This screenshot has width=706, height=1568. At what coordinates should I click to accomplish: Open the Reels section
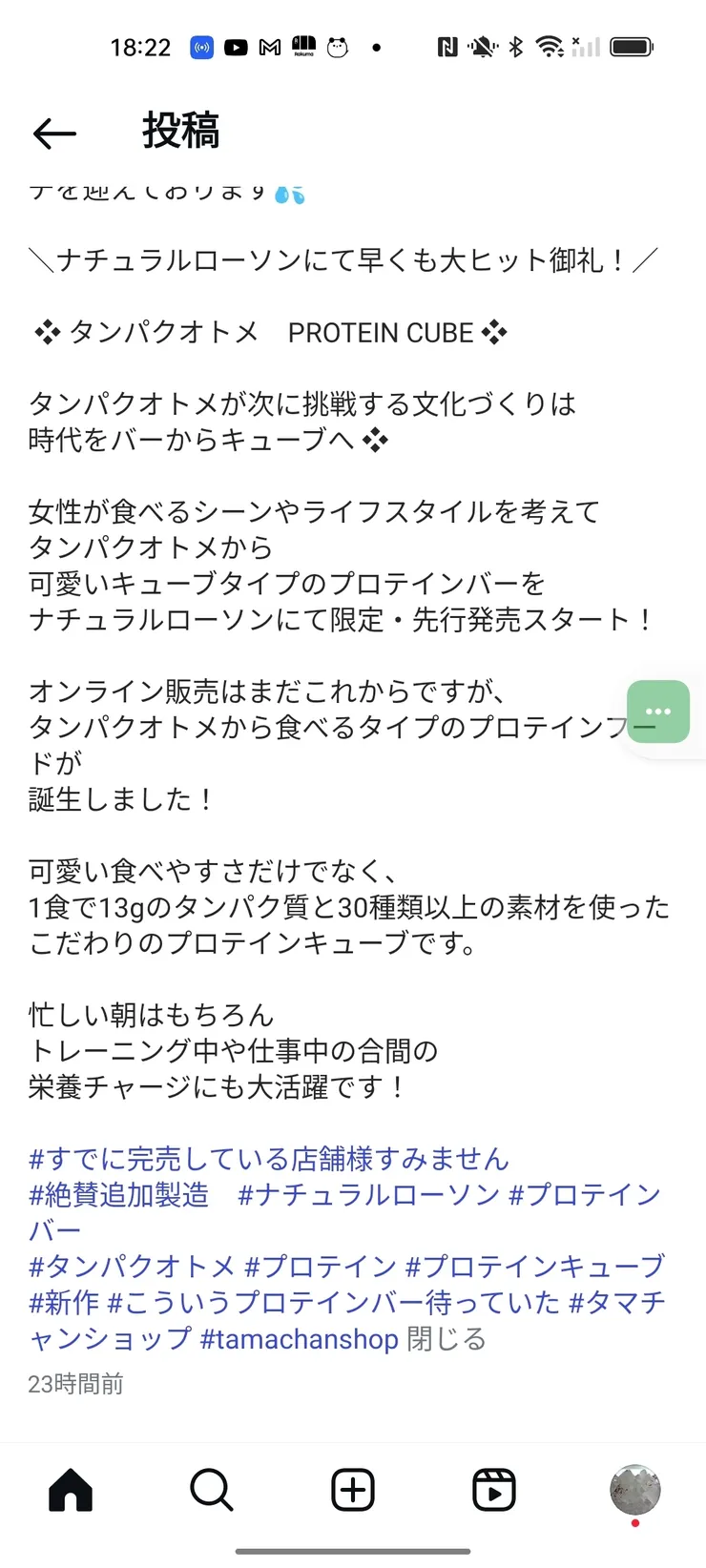pos(492,1489)
